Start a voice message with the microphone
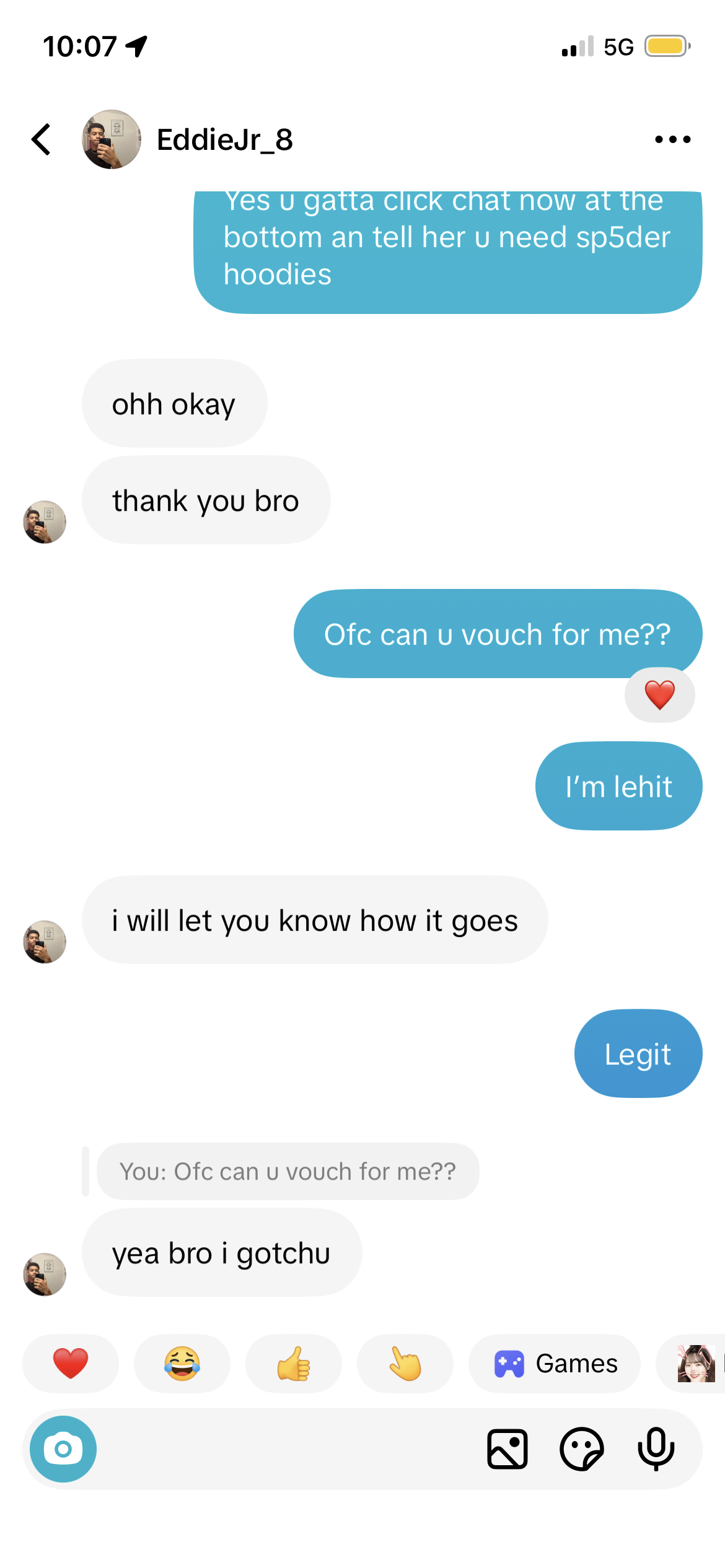Image resolution: width=725 pixels, height=1568 pixels. 656,1448
